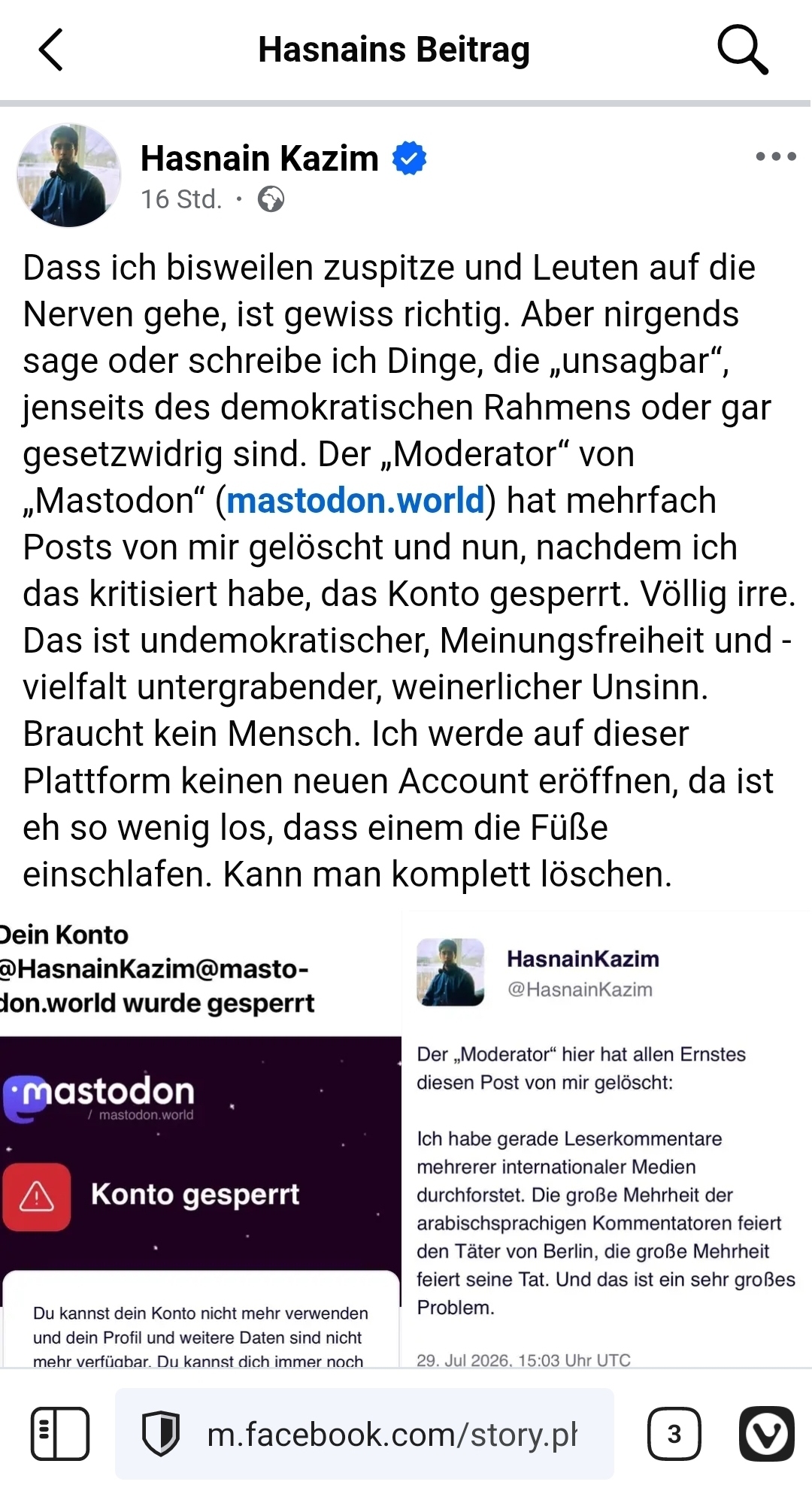
Task: Follow the mastodon.world link
Action: [356, 501]
